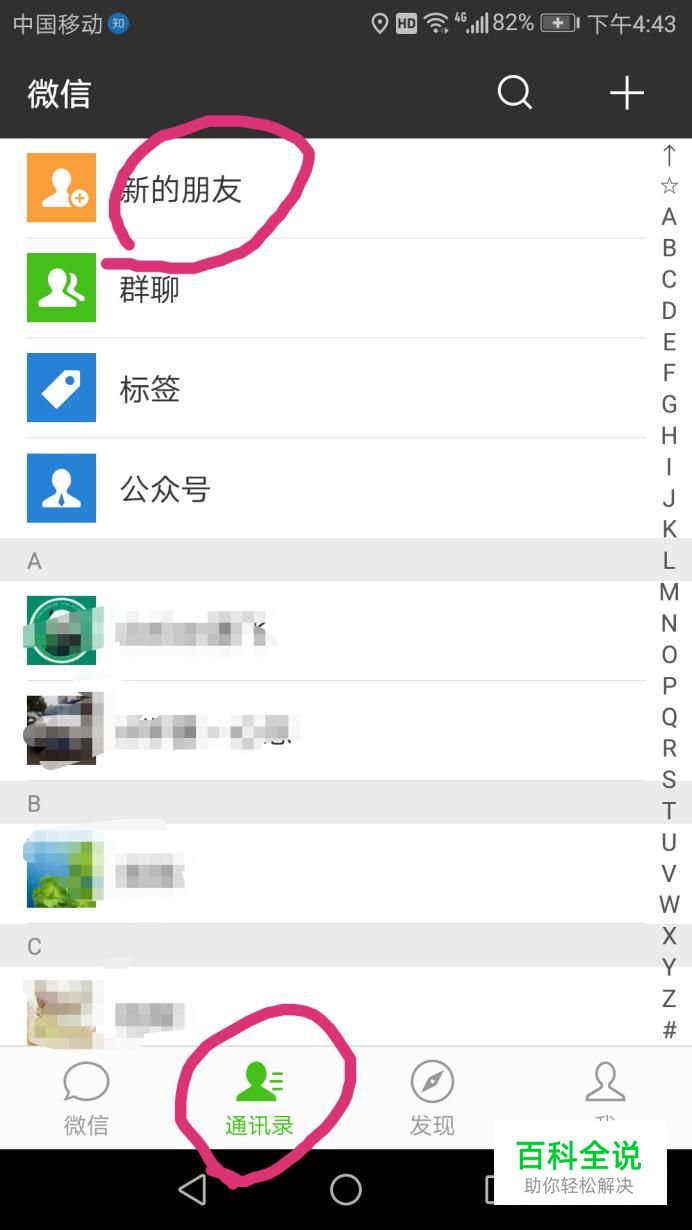The image size is (692, 1230).
Task: Open 群聊 group chats
Action: 336,288
